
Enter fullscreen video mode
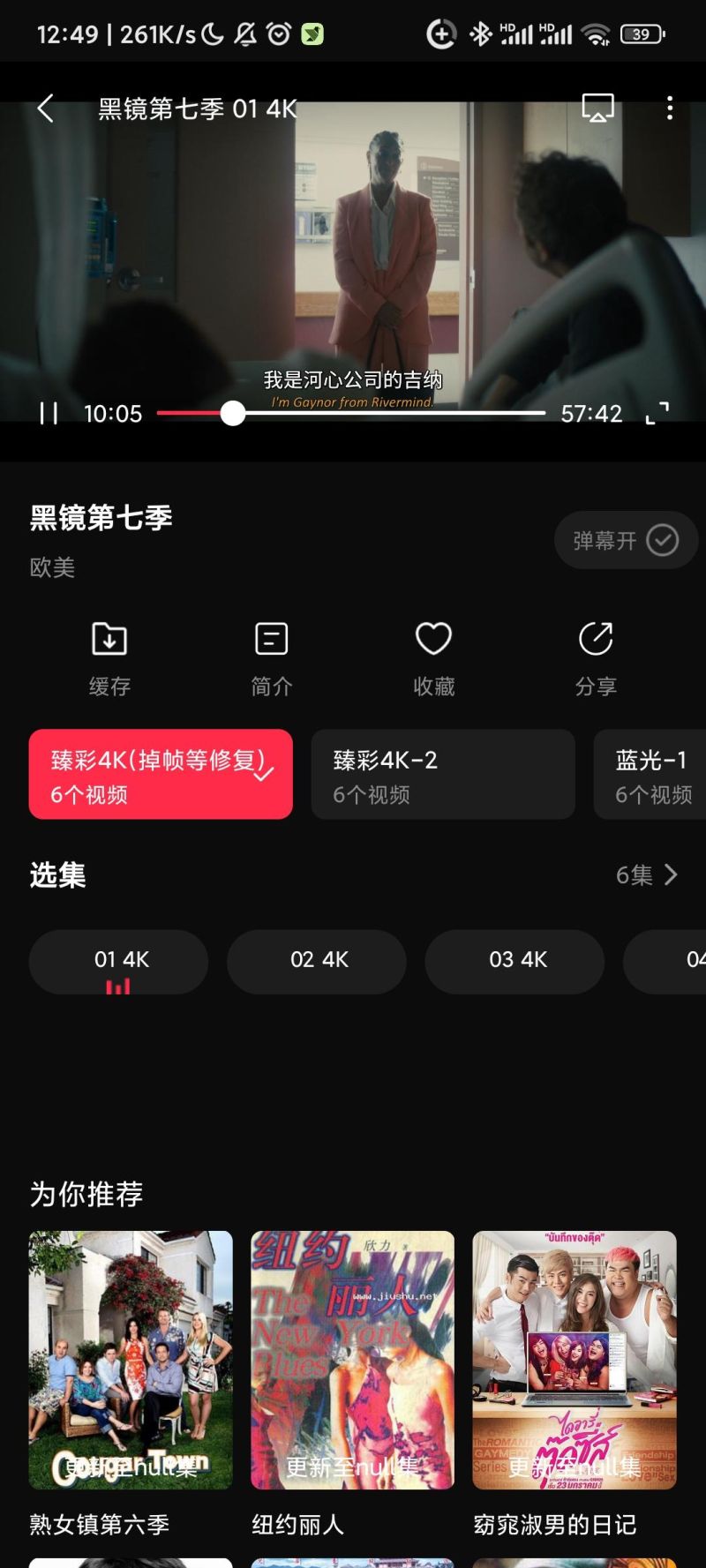(x=657, y=413)
